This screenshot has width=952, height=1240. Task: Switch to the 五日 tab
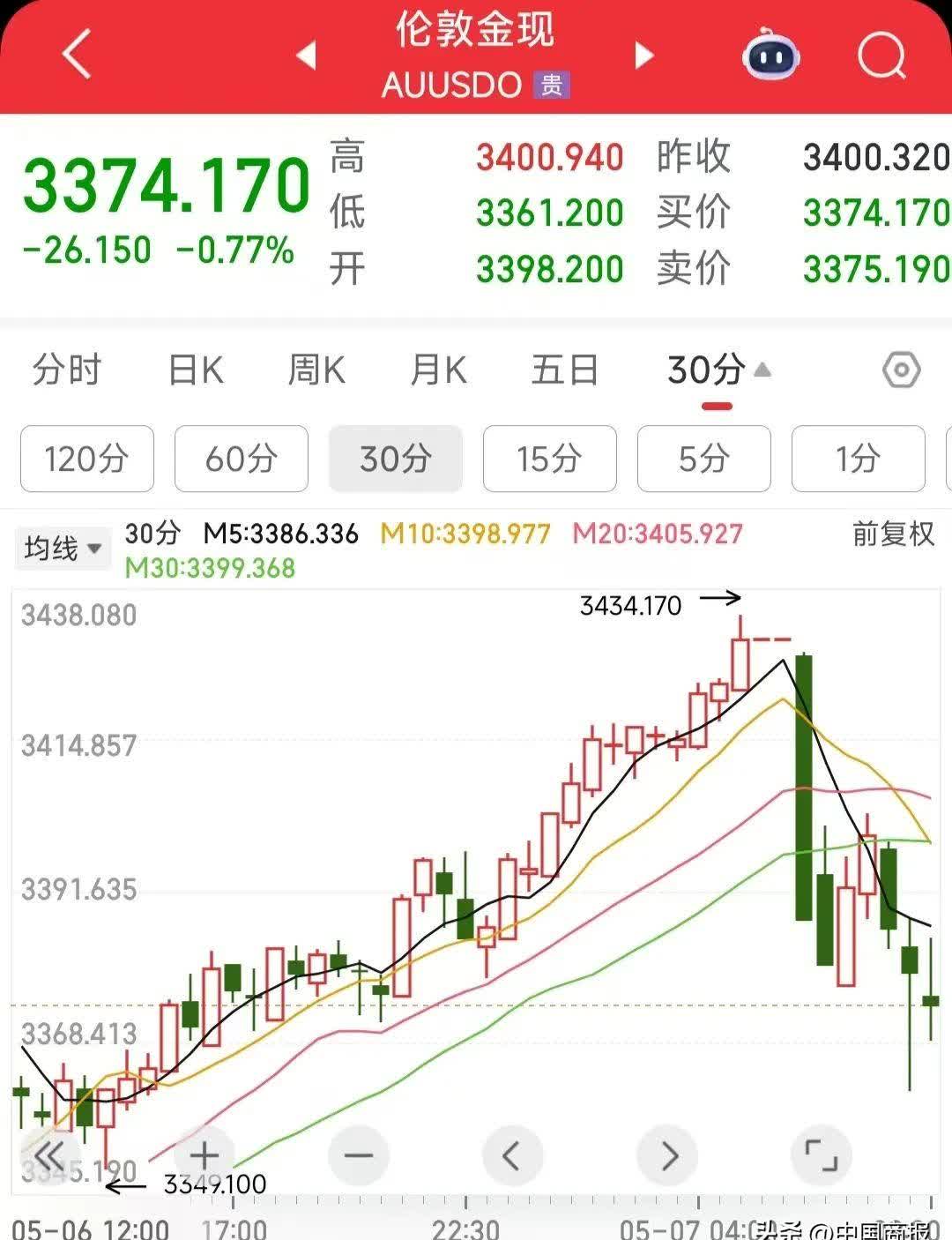coord(564,370)
